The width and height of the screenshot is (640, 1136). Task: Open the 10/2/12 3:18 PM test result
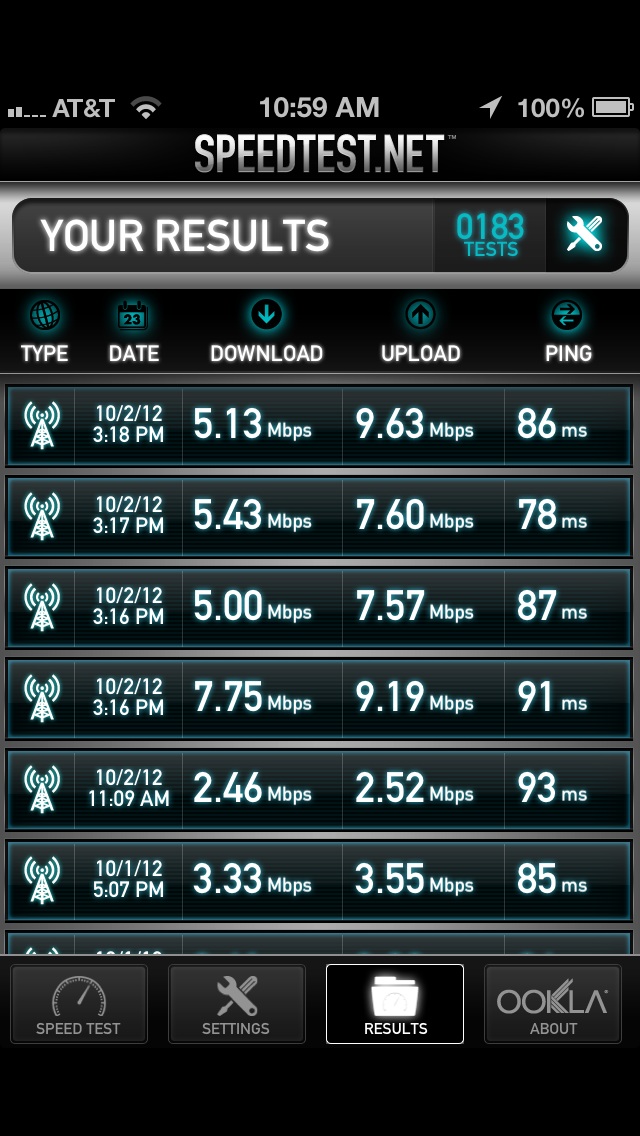point(319,425)
